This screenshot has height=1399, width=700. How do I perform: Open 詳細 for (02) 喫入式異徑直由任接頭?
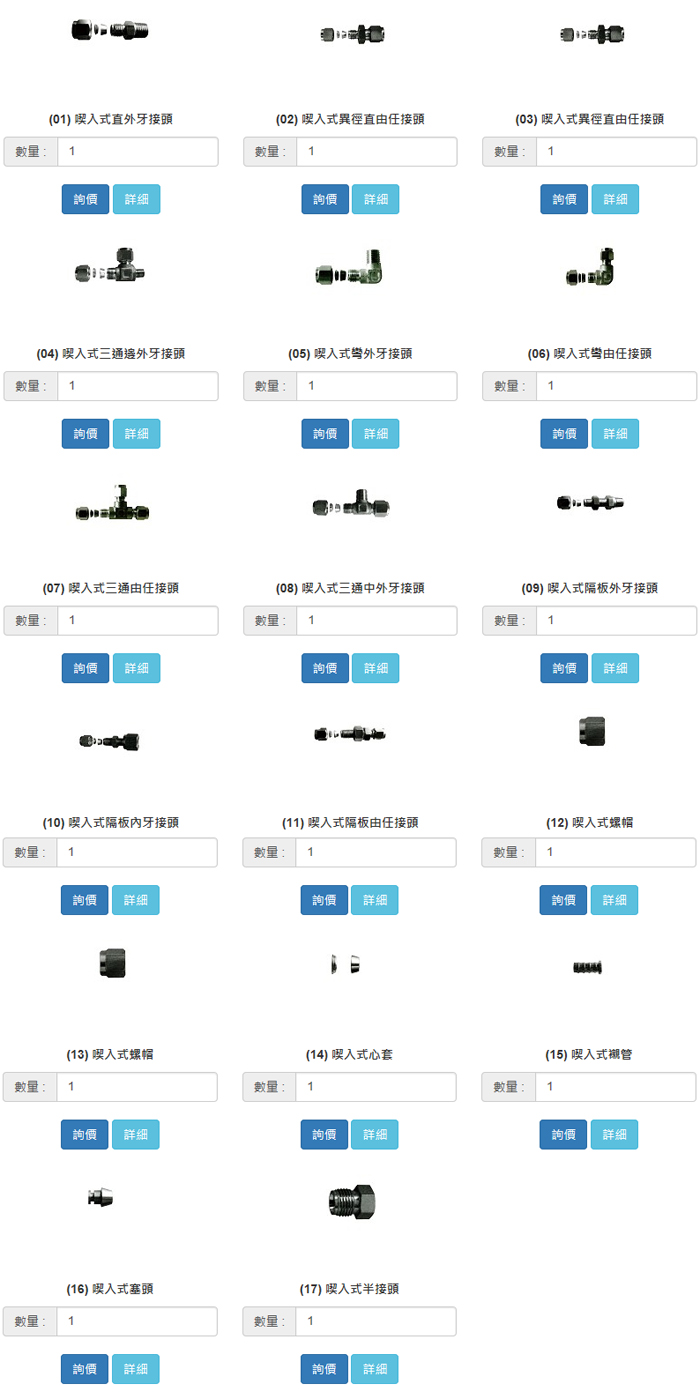tap(375, 199)
